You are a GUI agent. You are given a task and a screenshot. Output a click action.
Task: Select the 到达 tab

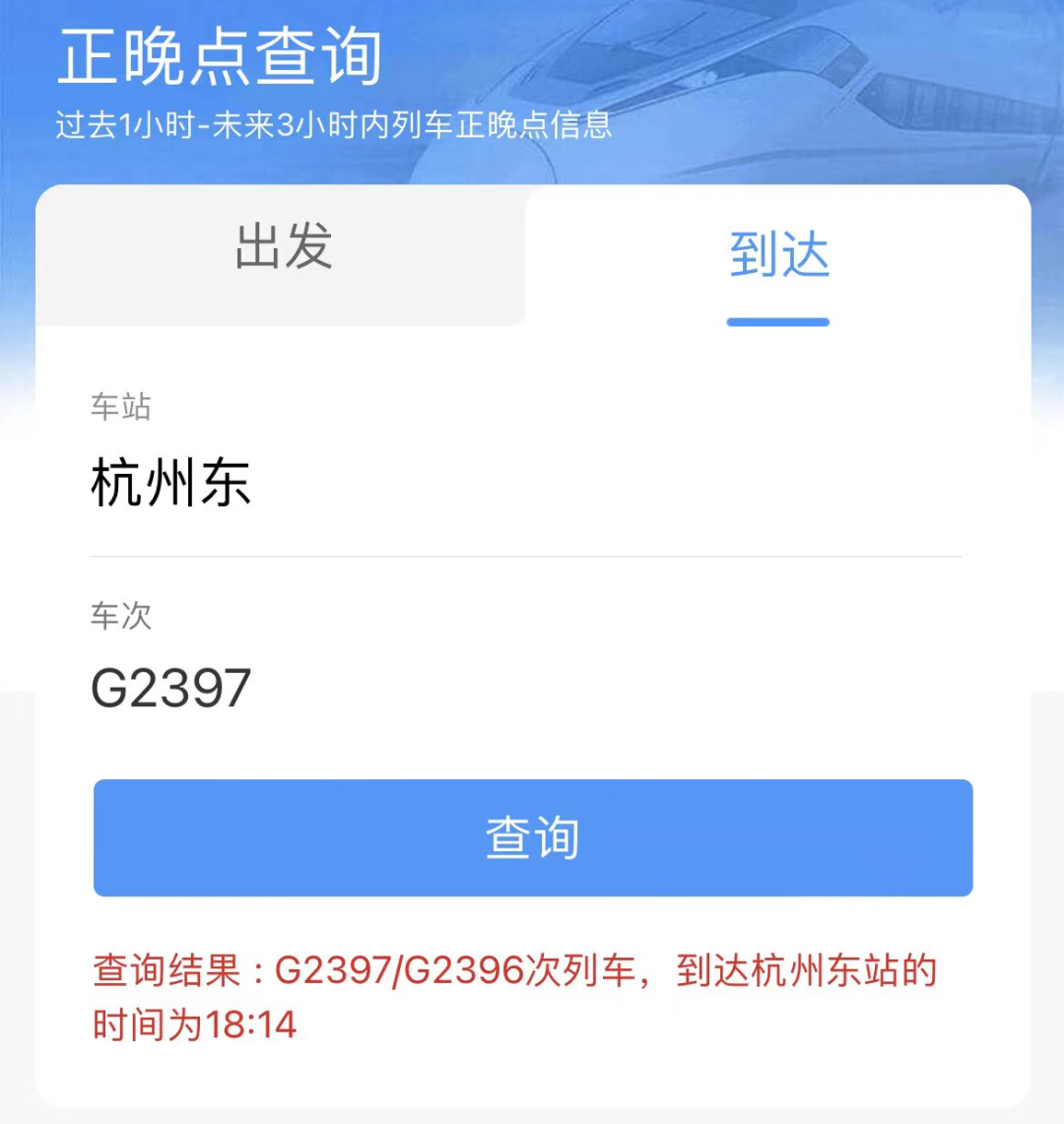(x=778, y=255)
